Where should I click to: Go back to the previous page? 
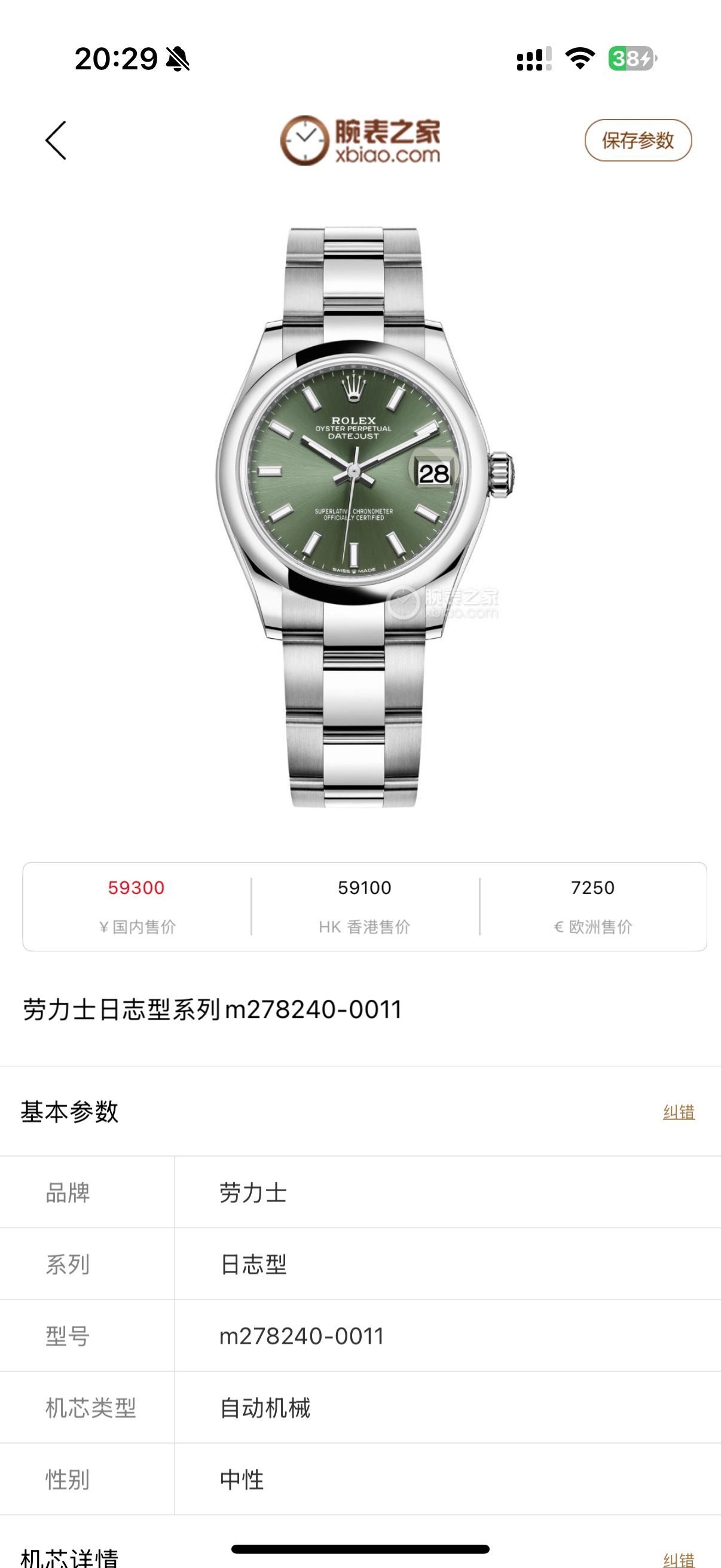(56, 141)
